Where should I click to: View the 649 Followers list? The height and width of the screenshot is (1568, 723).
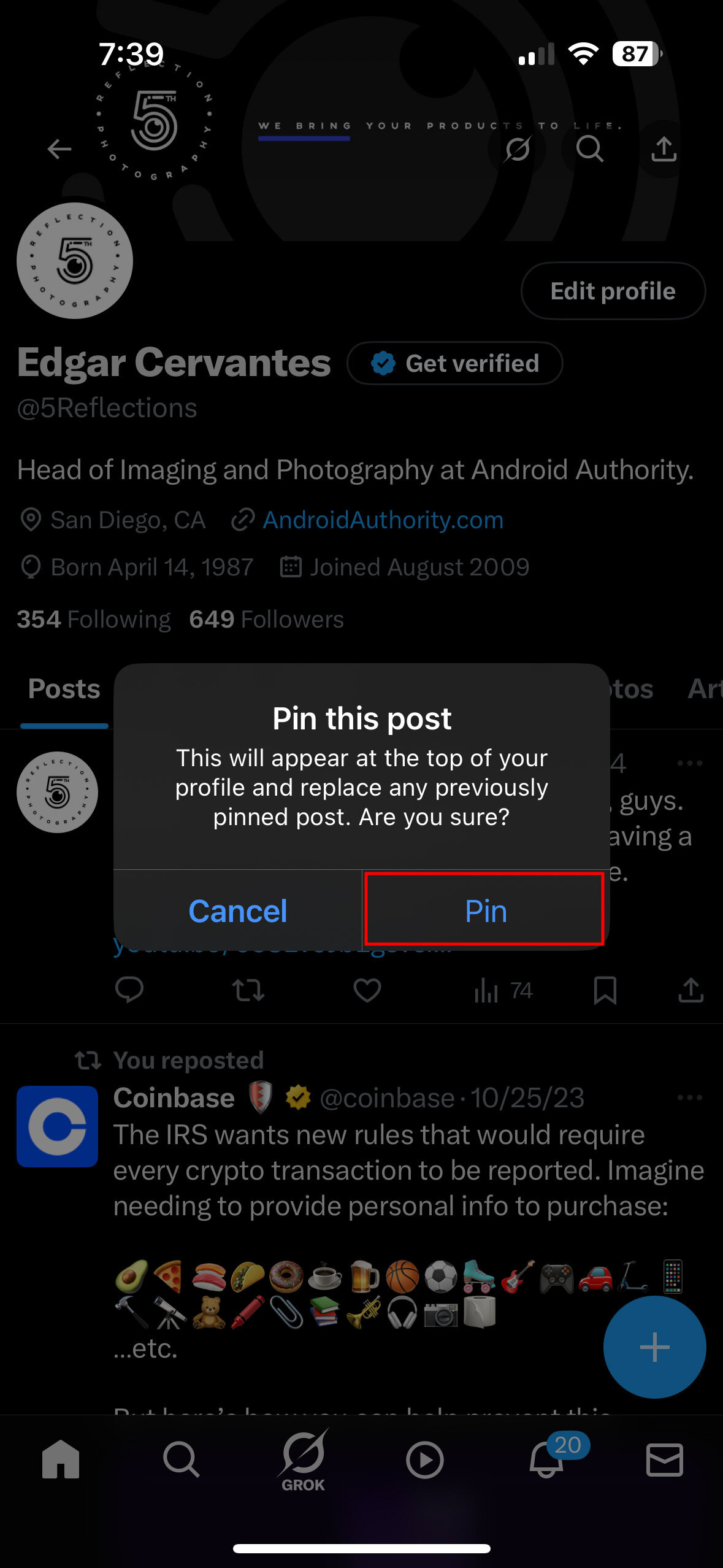click(266, 619)
